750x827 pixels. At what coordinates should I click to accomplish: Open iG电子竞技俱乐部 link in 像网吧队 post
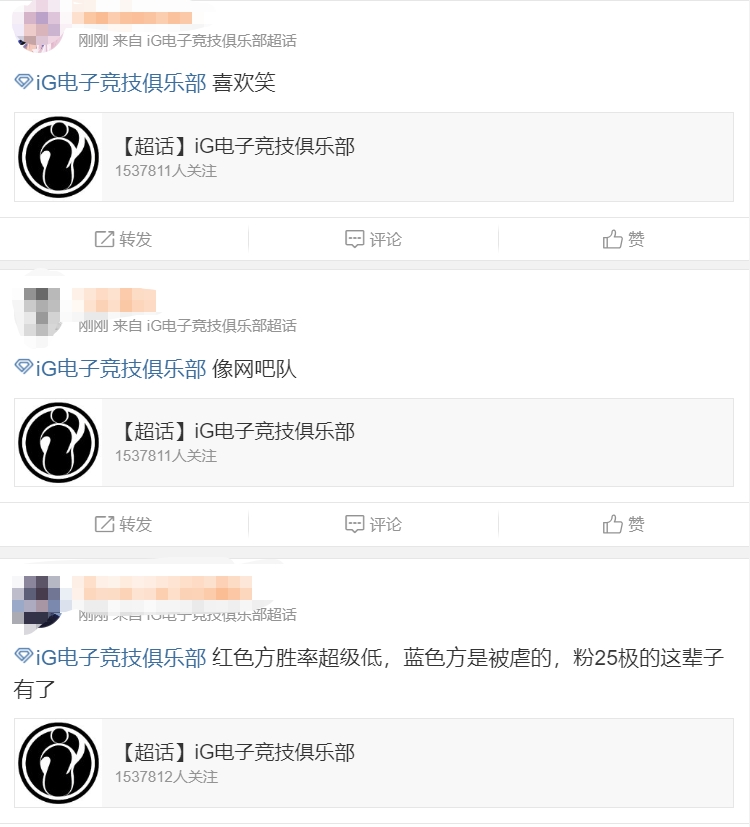coord(120,369)
